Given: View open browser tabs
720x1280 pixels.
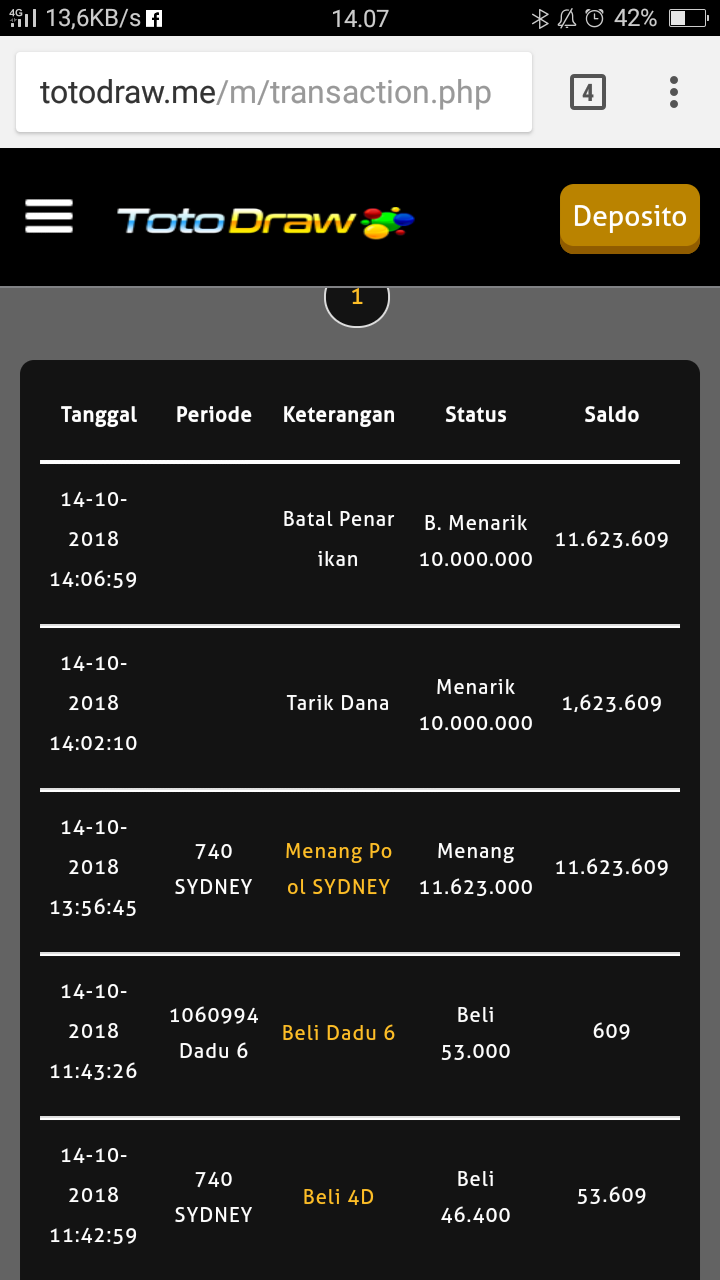Looking at the screenshot, I should click(x=587, y=93).
